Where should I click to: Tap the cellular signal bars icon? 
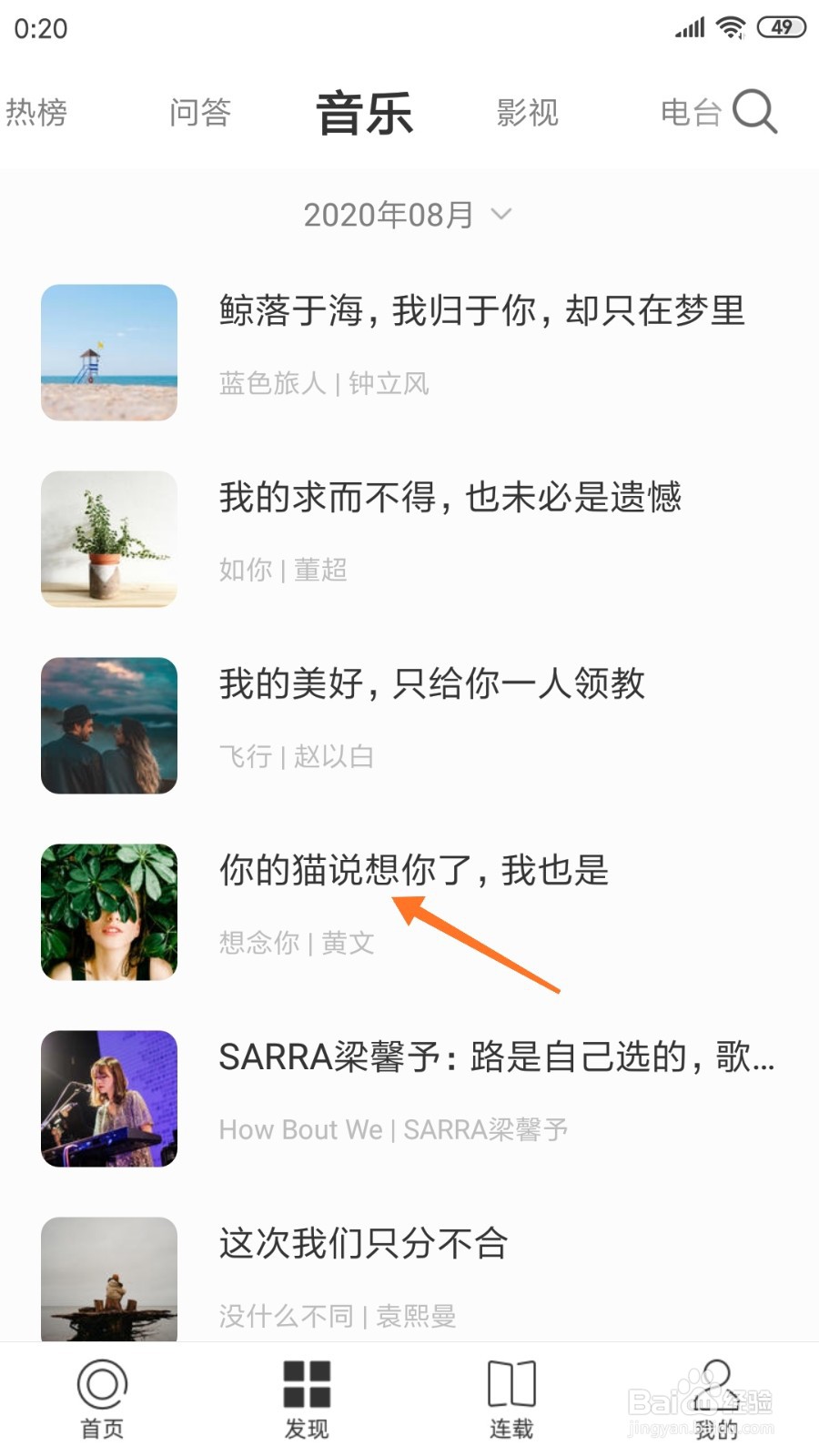689,27
